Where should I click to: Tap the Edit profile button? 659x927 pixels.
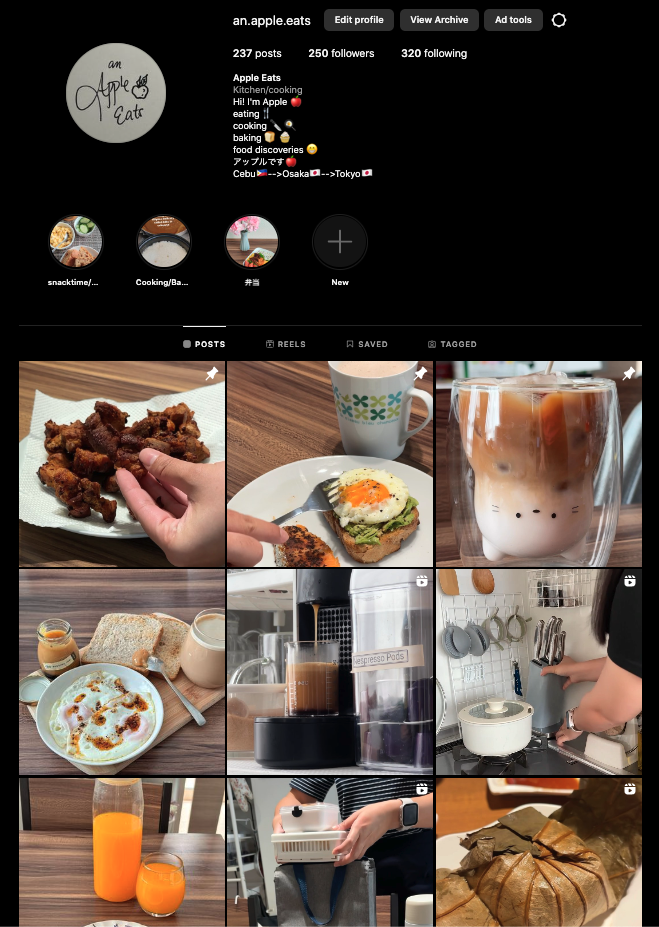pyautogui.click(x=358, y=20)
